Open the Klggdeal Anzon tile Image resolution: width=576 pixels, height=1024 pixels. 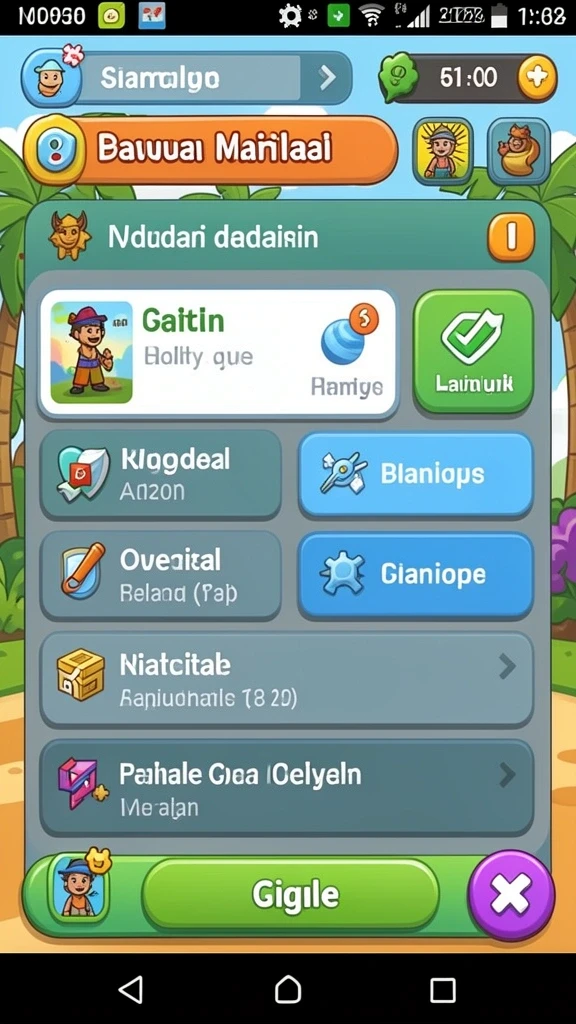161,474
